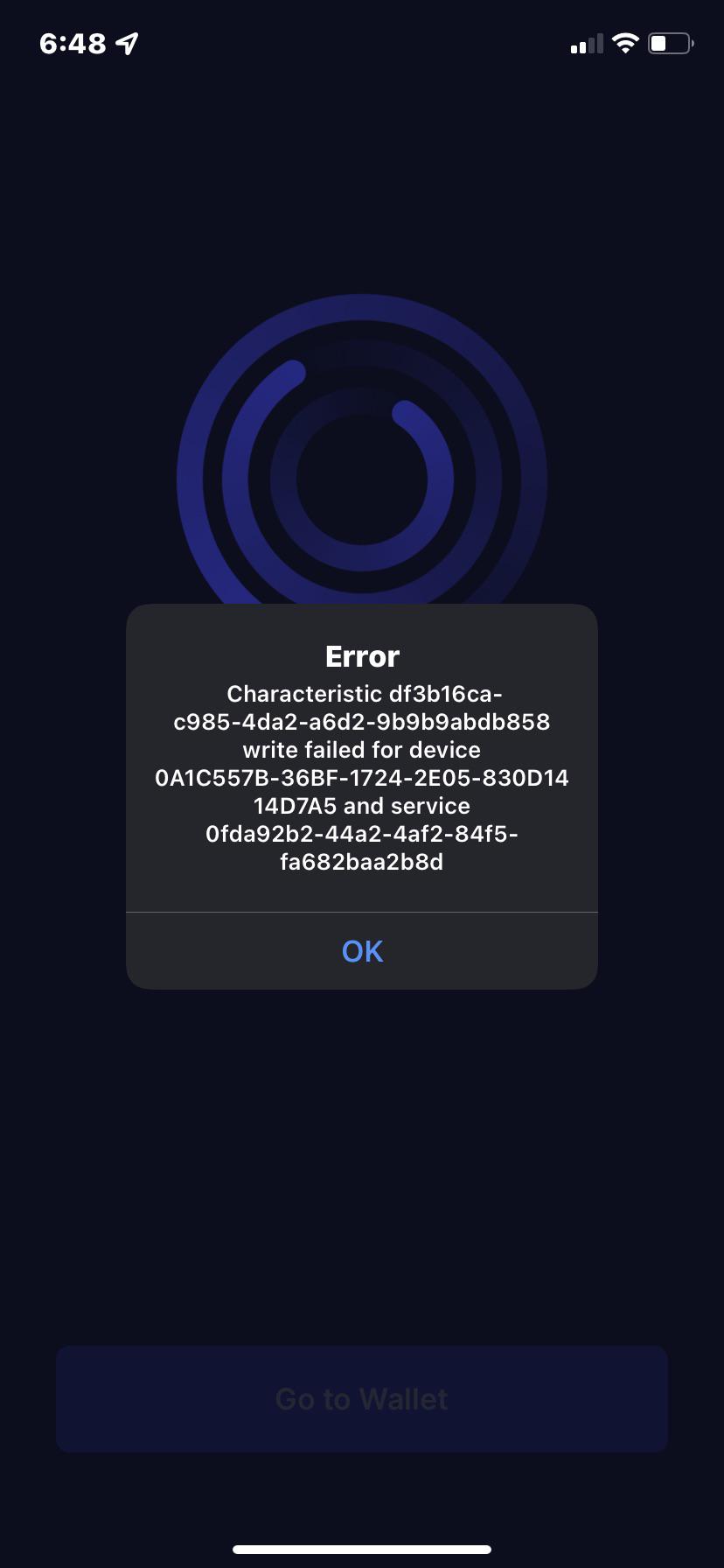Tap the Wi-Fi signal icon
Viewport: 724px width, 1568px height.
626,42
